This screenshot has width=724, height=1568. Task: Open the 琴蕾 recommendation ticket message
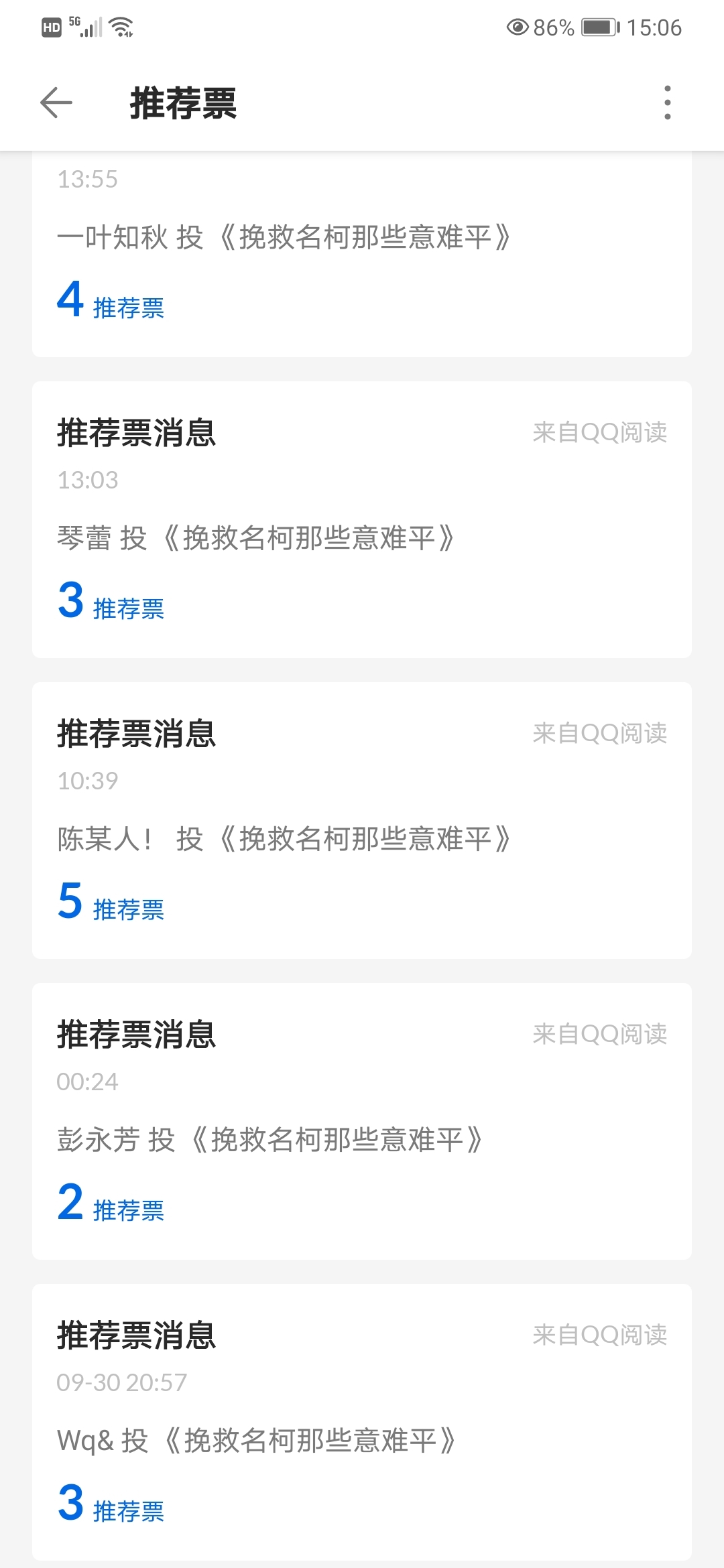coord(362,520)
